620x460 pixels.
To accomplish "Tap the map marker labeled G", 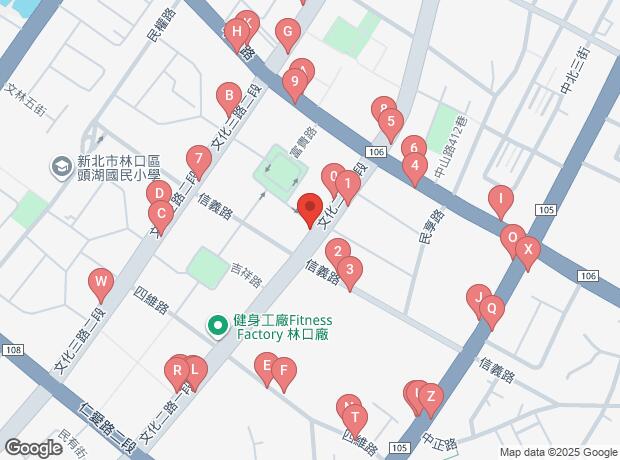I will tap(288, 36).
